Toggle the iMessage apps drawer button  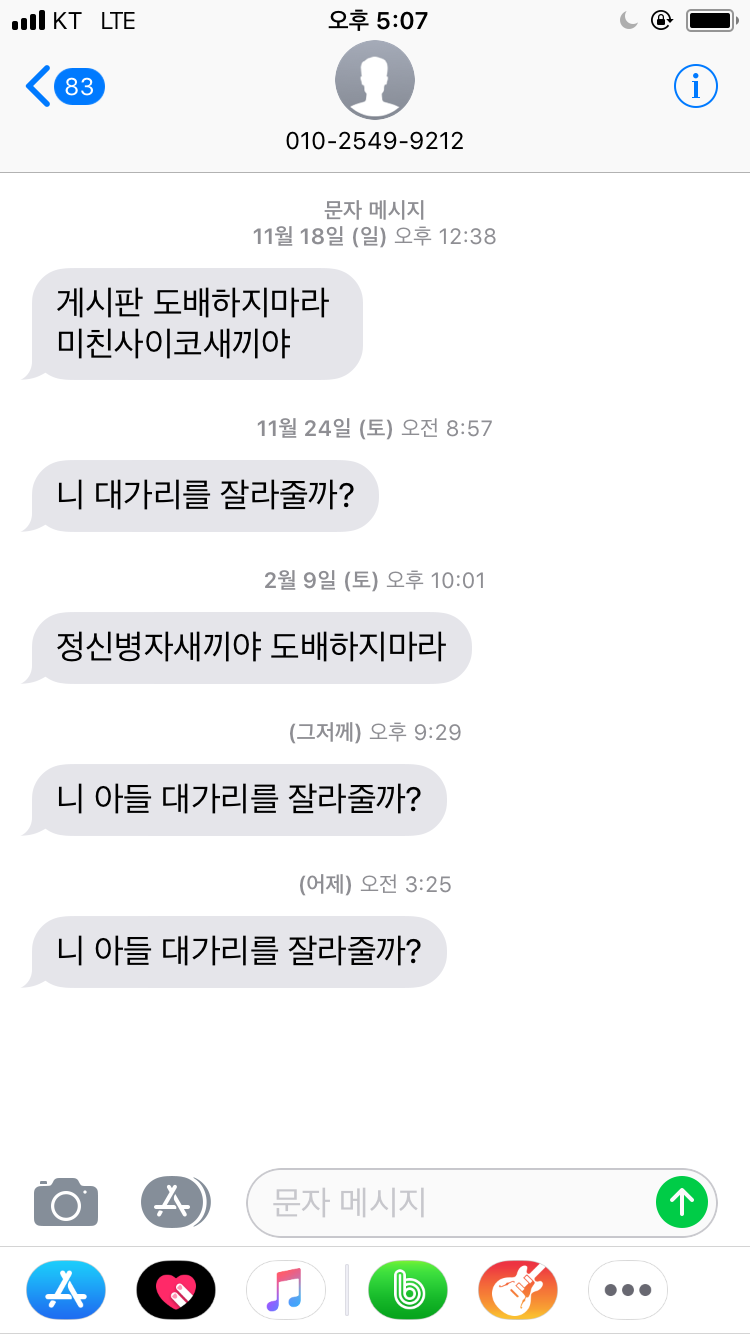point(175,1201)
